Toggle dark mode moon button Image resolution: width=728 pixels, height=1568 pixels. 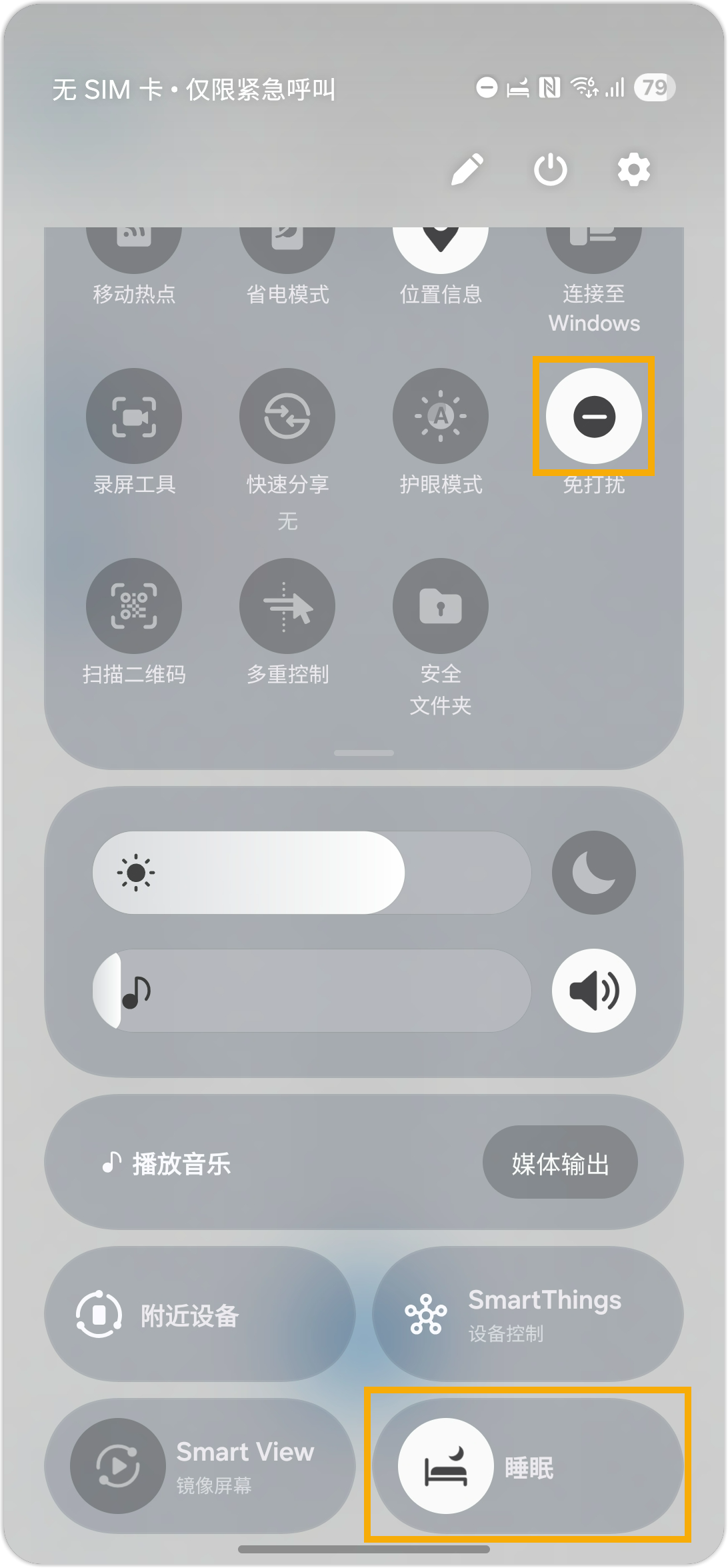593,872
